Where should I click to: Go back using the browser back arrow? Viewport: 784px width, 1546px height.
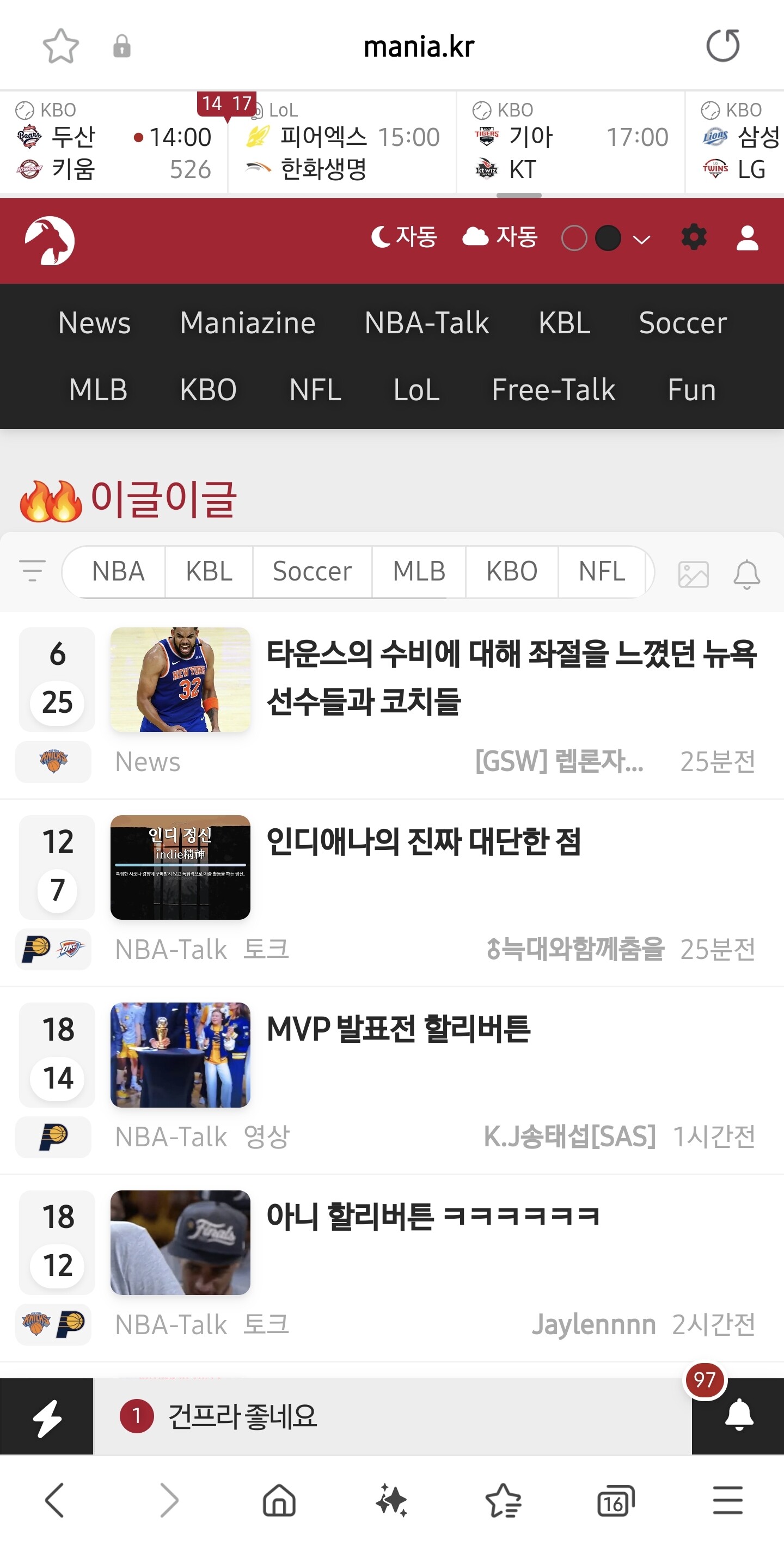click(x=55, y=1501)
